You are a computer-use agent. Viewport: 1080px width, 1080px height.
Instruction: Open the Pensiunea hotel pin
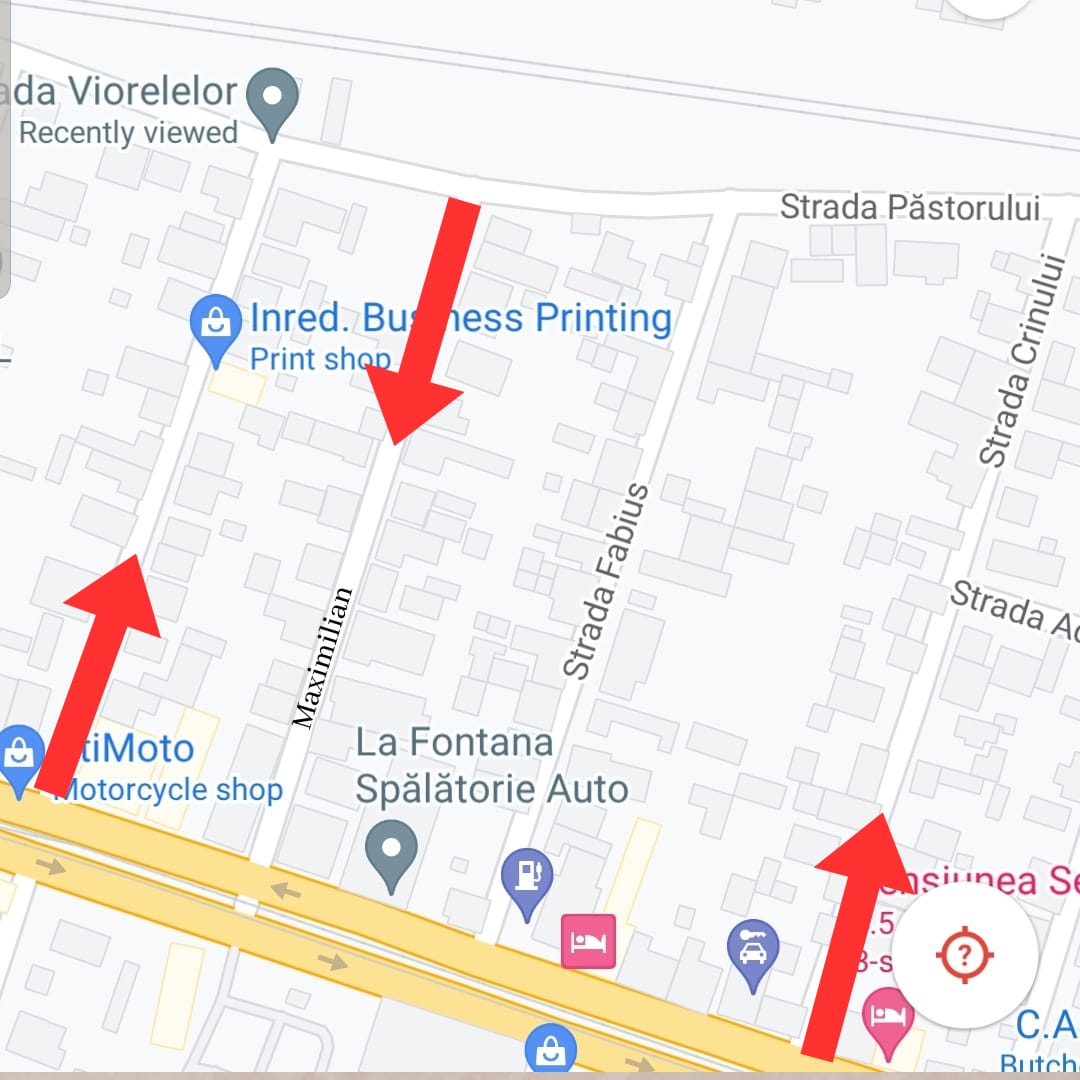coord(888,1015)
